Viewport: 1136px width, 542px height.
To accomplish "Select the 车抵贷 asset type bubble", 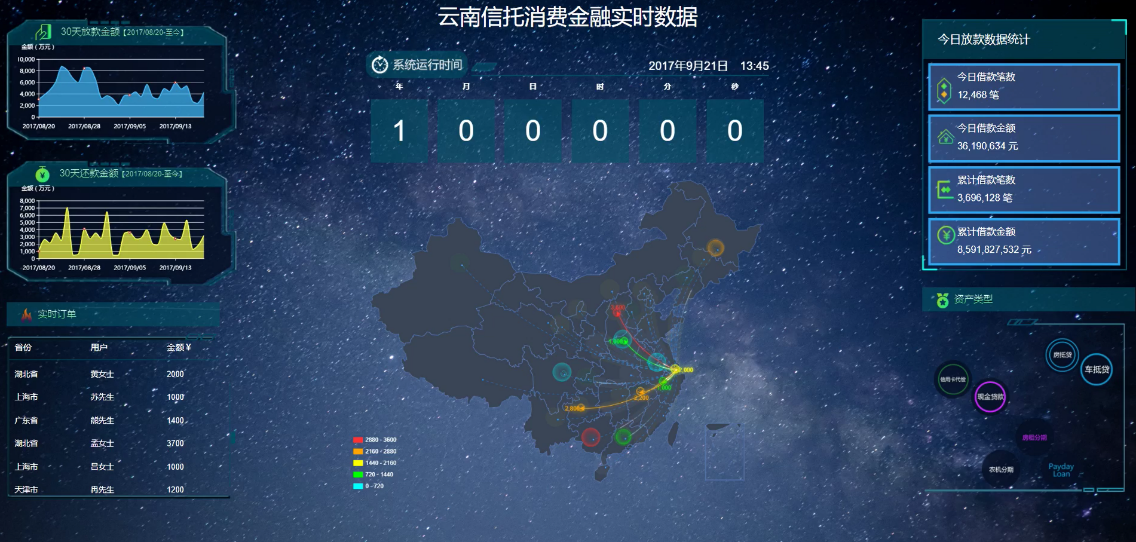I will [x=1097, y=369].
